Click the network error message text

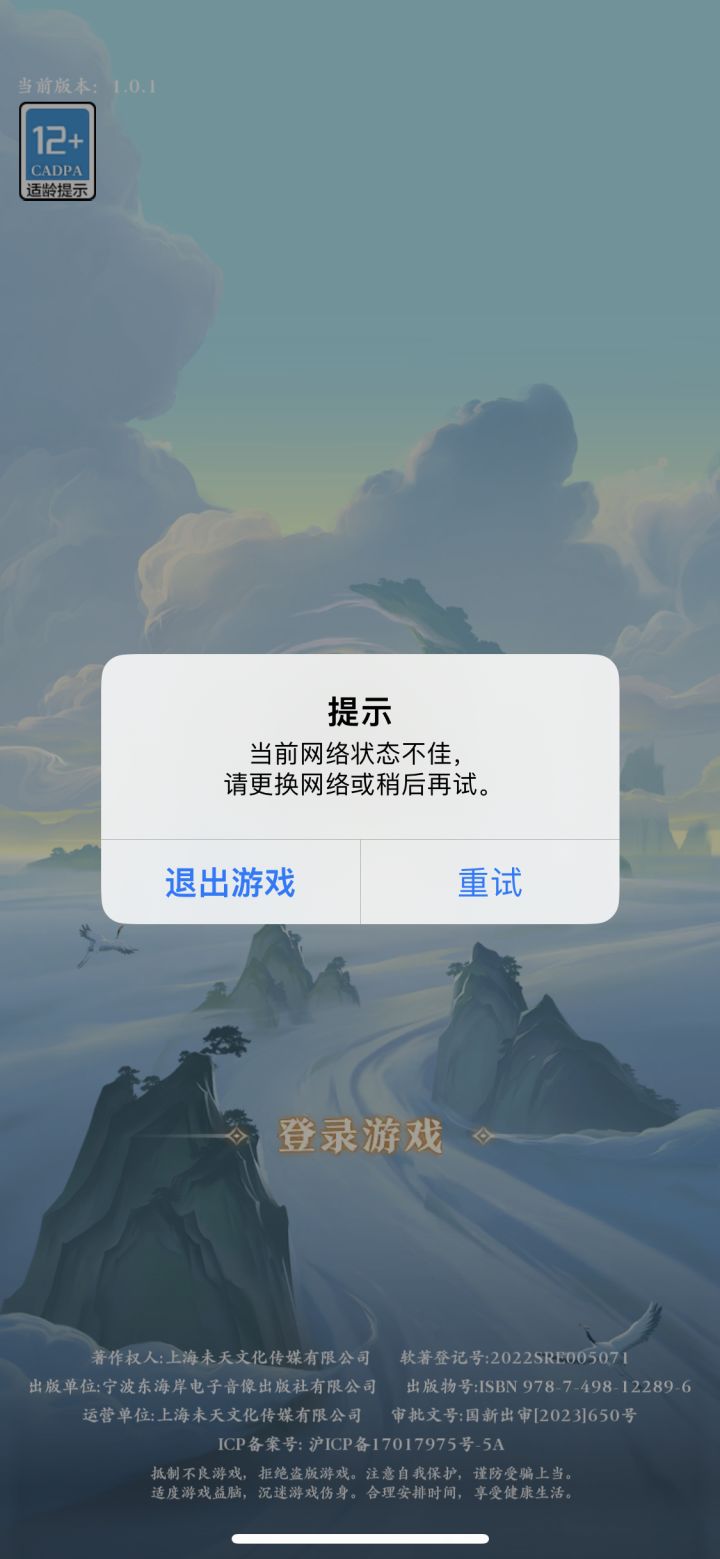click(x=360, y=770)
